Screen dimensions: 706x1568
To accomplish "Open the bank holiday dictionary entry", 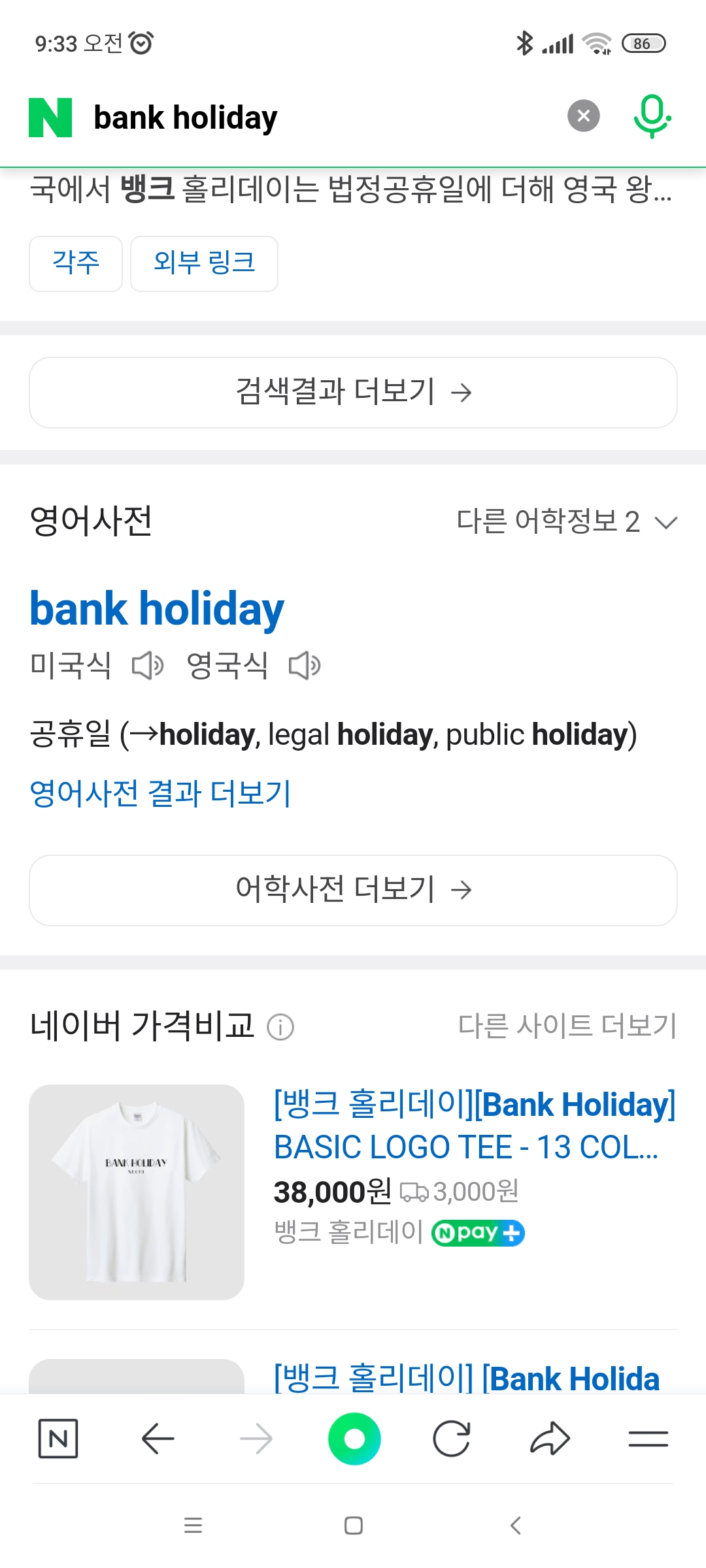I will 157,608.
